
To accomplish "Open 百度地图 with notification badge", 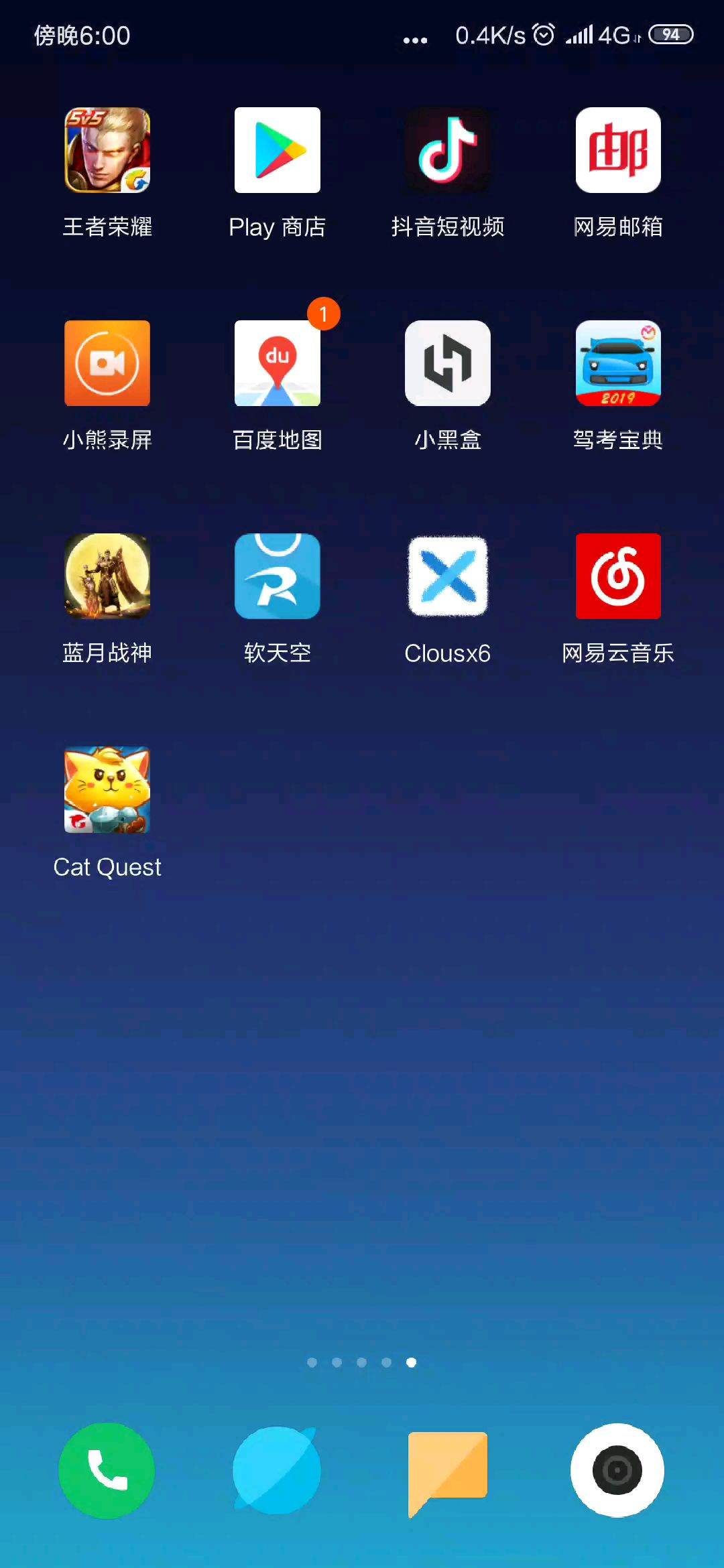I will [278, 363].
